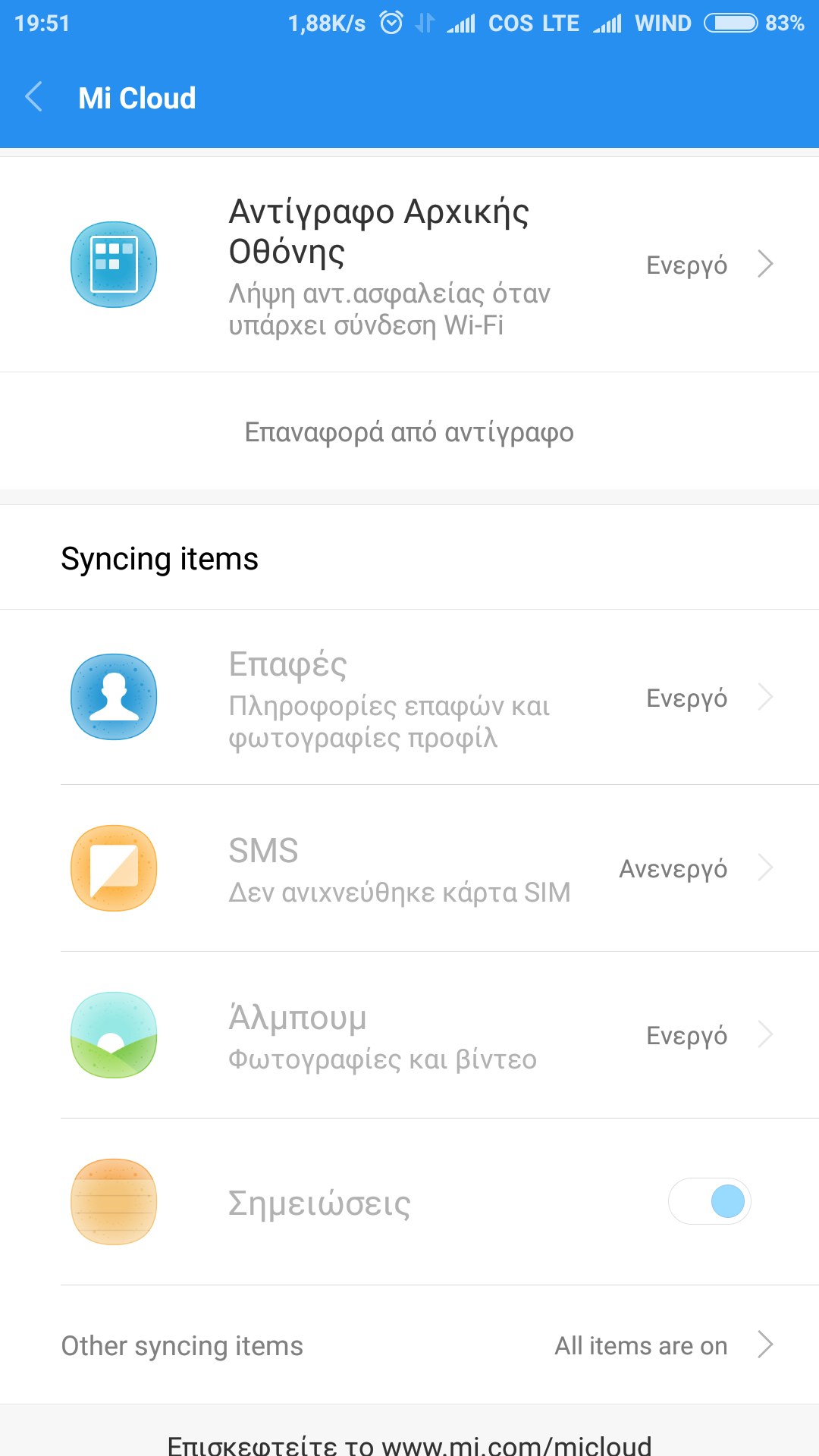
Task: Toggle the Σημειώσεις sync switch
Action: coord(709,1202)
